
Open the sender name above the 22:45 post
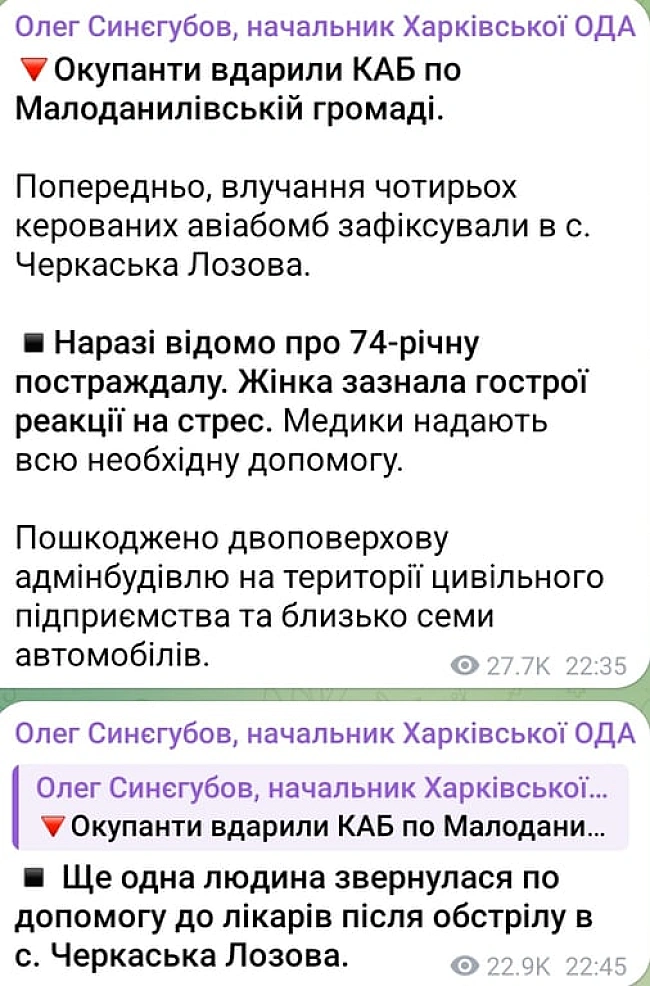(x=326, y=734)
